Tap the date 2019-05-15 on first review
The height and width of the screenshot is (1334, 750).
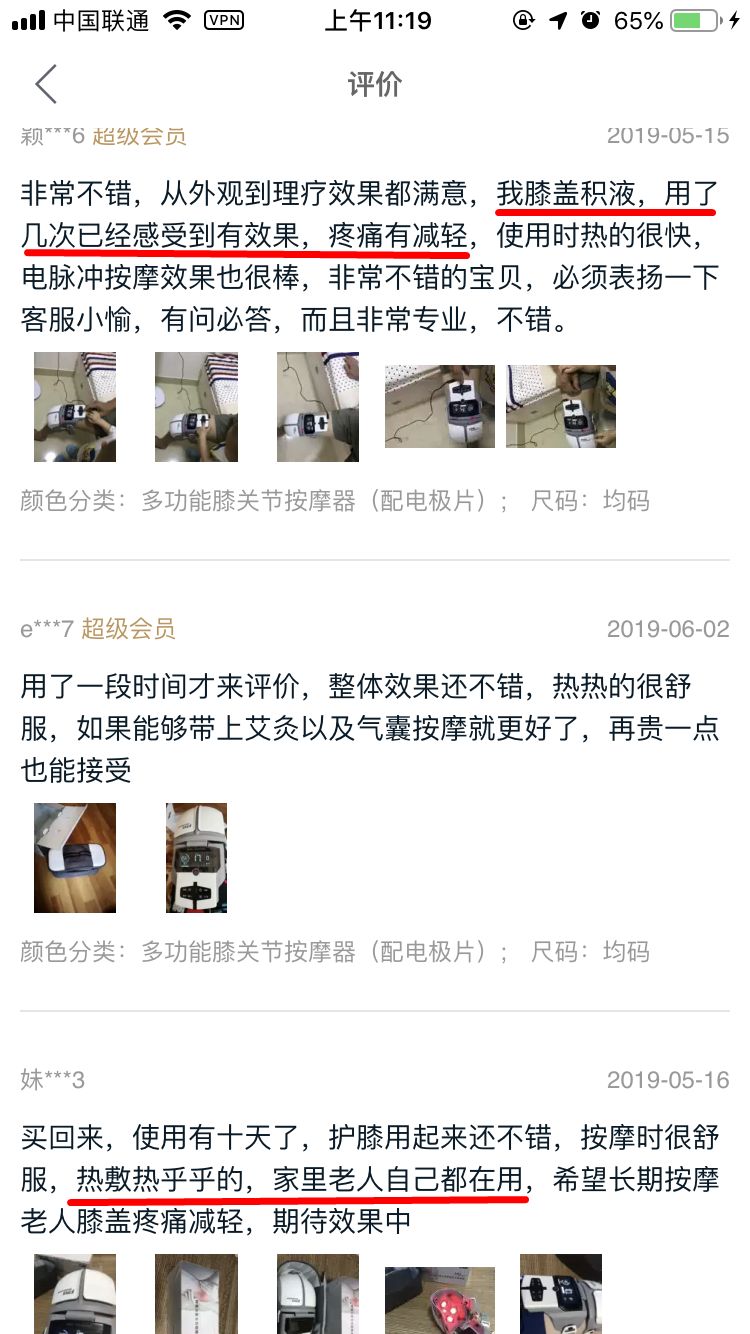coord(668,135)
